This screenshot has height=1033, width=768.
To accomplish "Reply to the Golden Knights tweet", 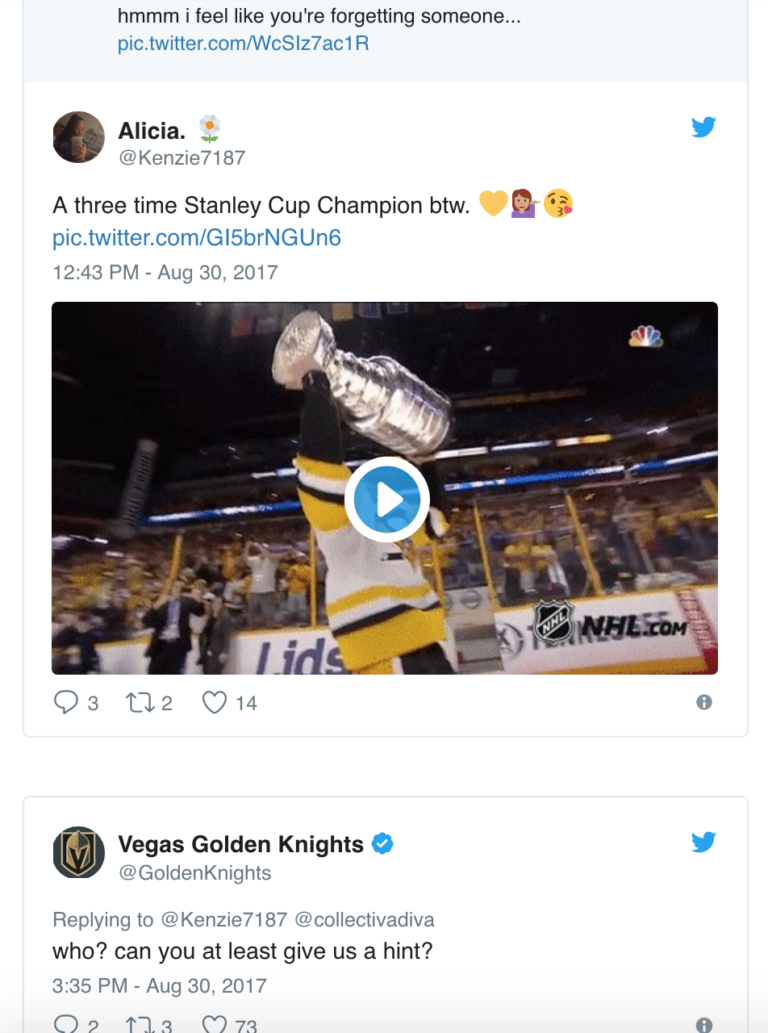I will point(66,1024).
